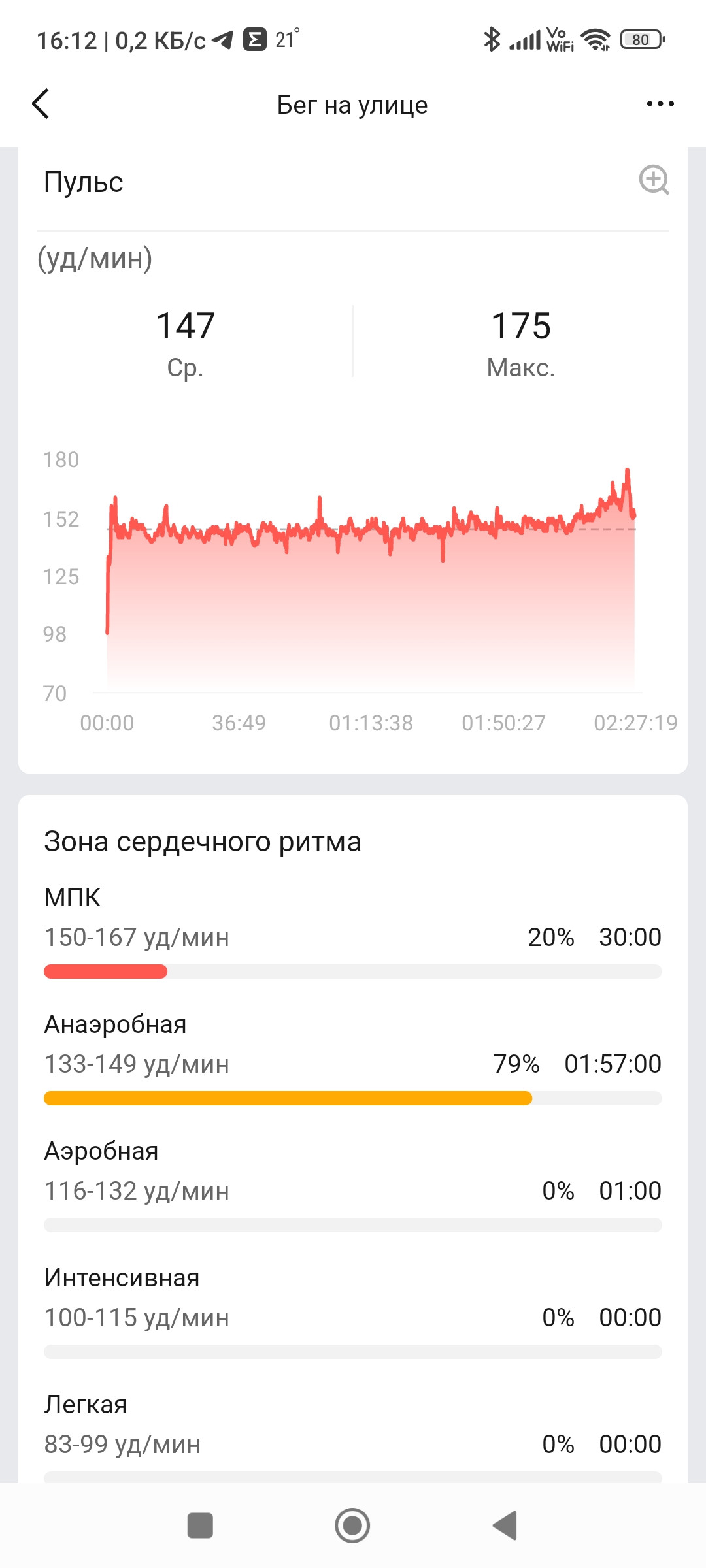The height and width of the screenshot is (1568, 706).
Task: Open the three-dot overflow menu
Action: click(x=660, y=104)
